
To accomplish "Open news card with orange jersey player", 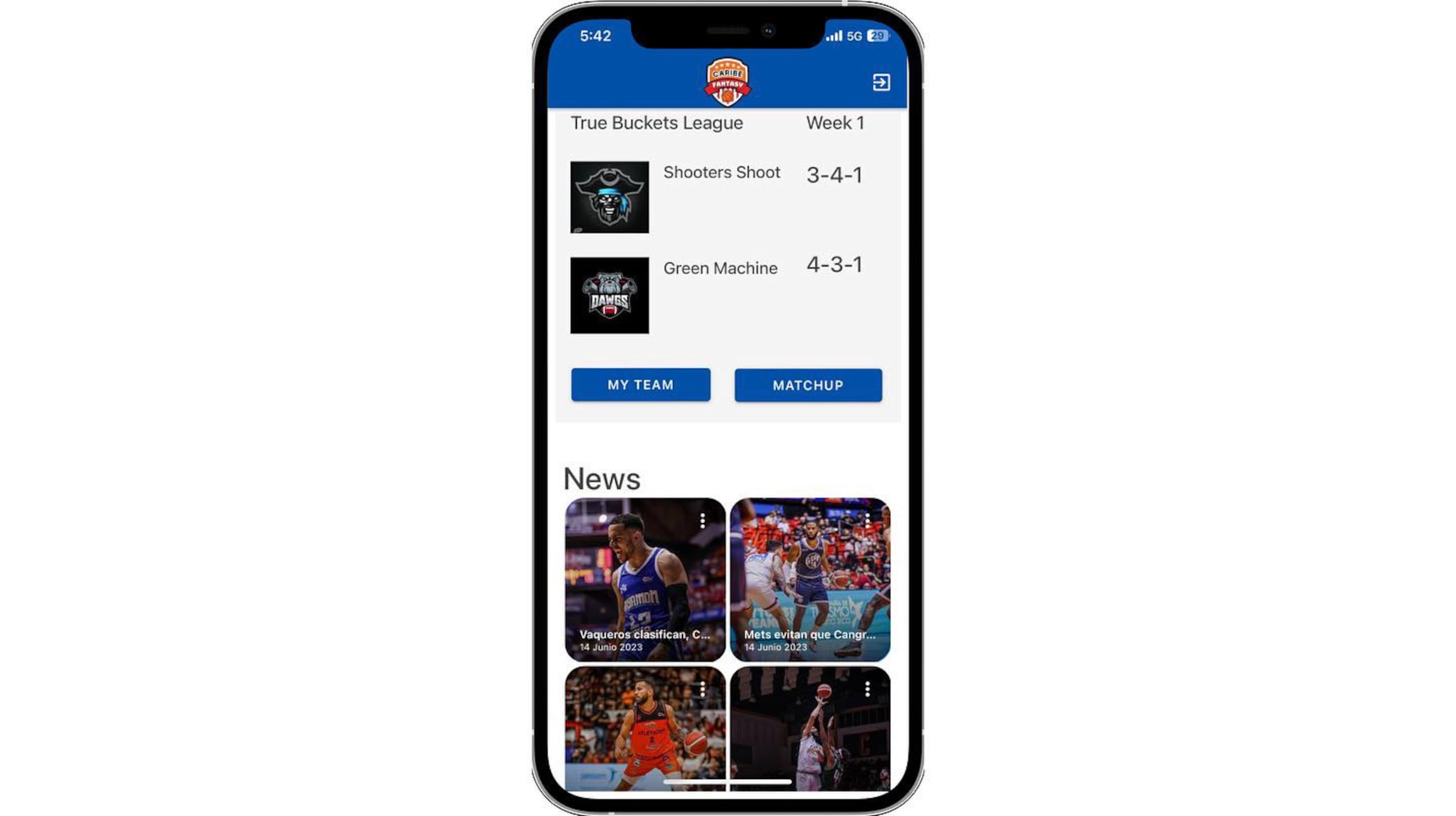I will (644, 731).
